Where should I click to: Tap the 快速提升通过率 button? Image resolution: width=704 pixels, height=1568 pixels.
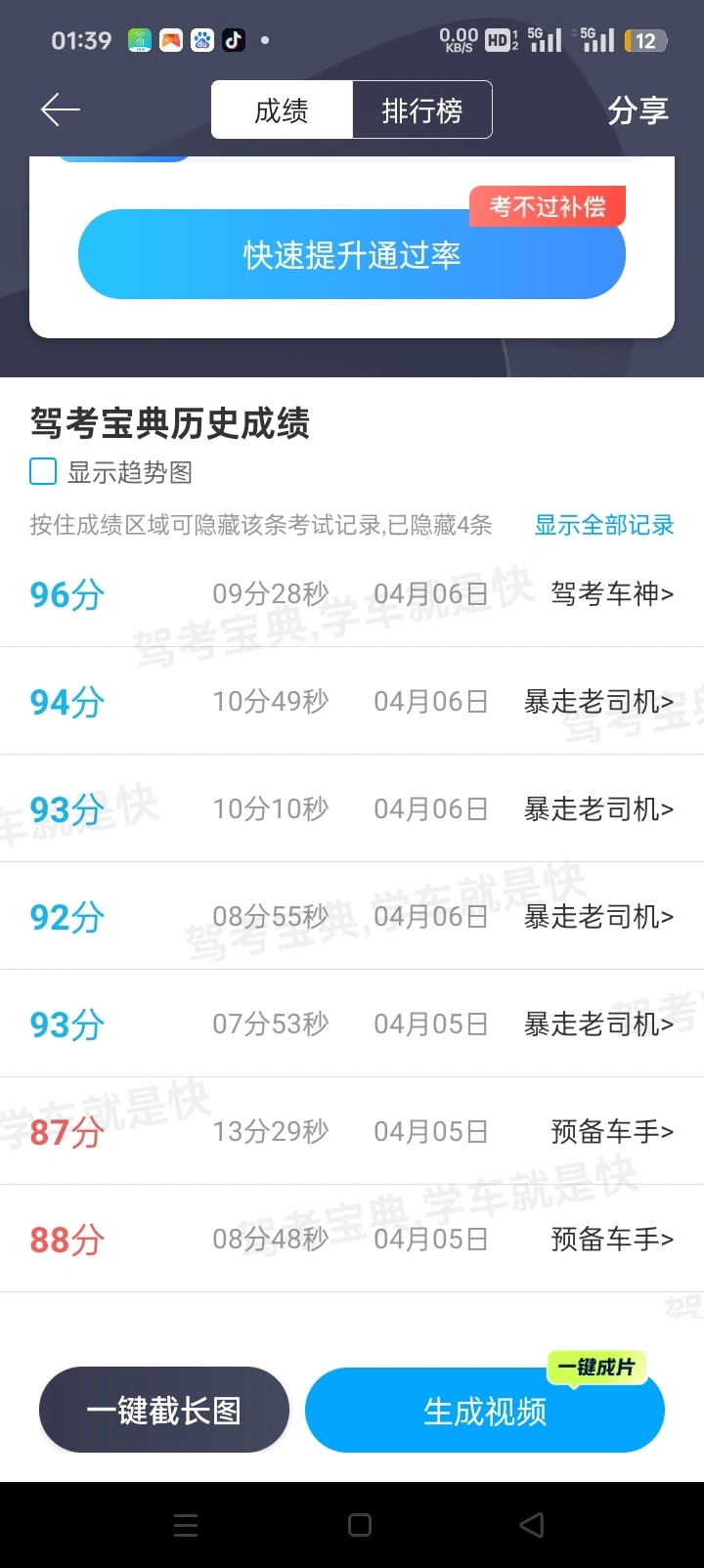[351, 255]
